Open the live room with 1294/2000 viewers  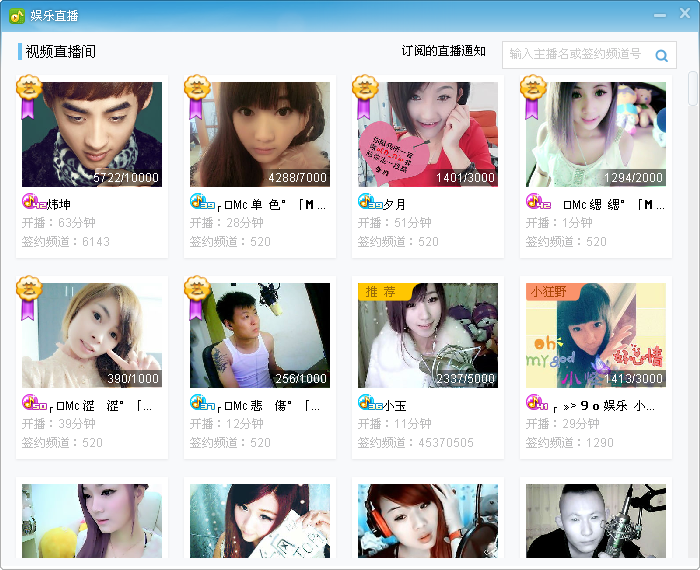click(x=596, y=135)
